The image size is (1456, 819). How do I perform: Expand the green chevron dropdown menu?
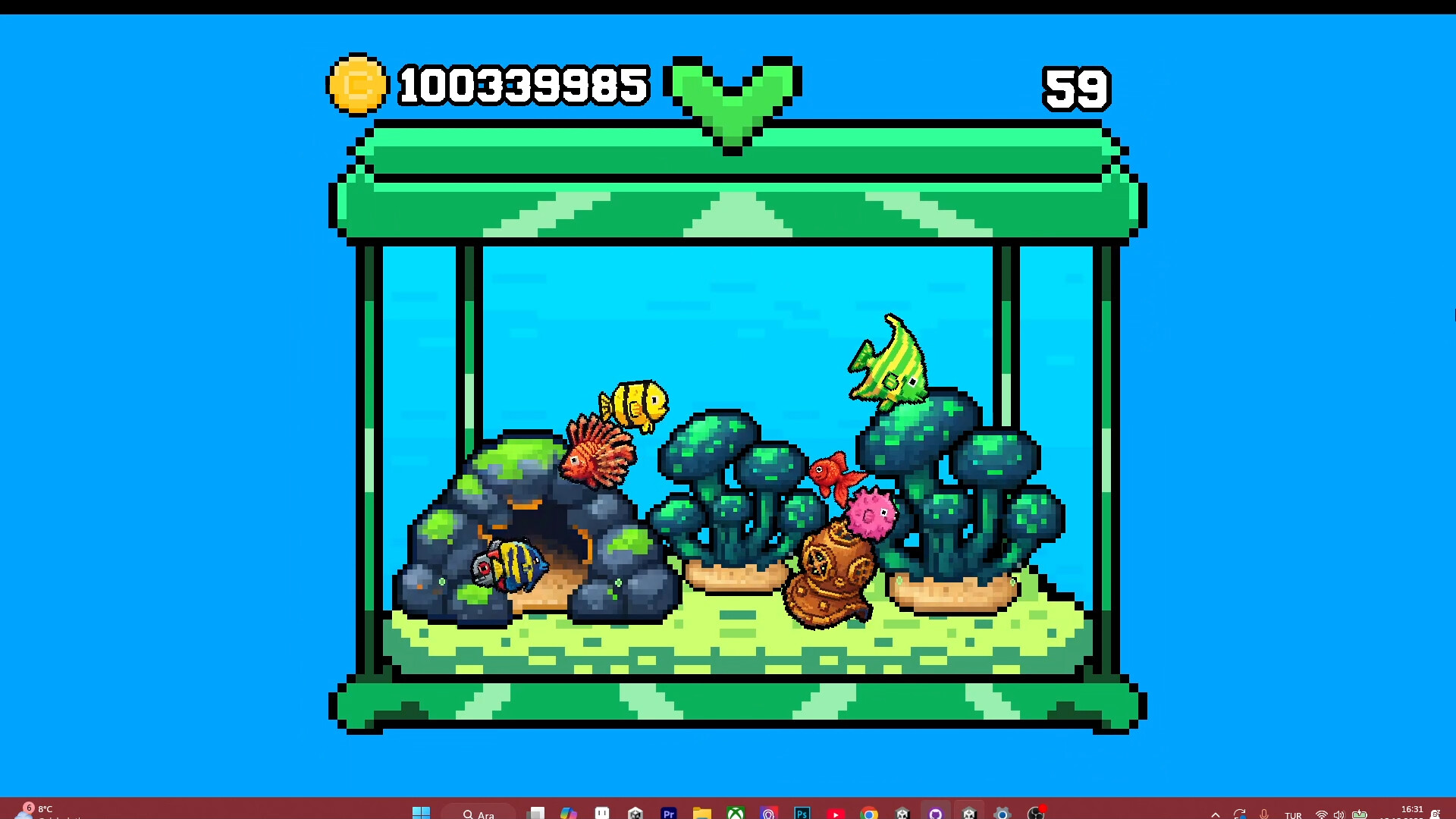(x=733, y=99)
